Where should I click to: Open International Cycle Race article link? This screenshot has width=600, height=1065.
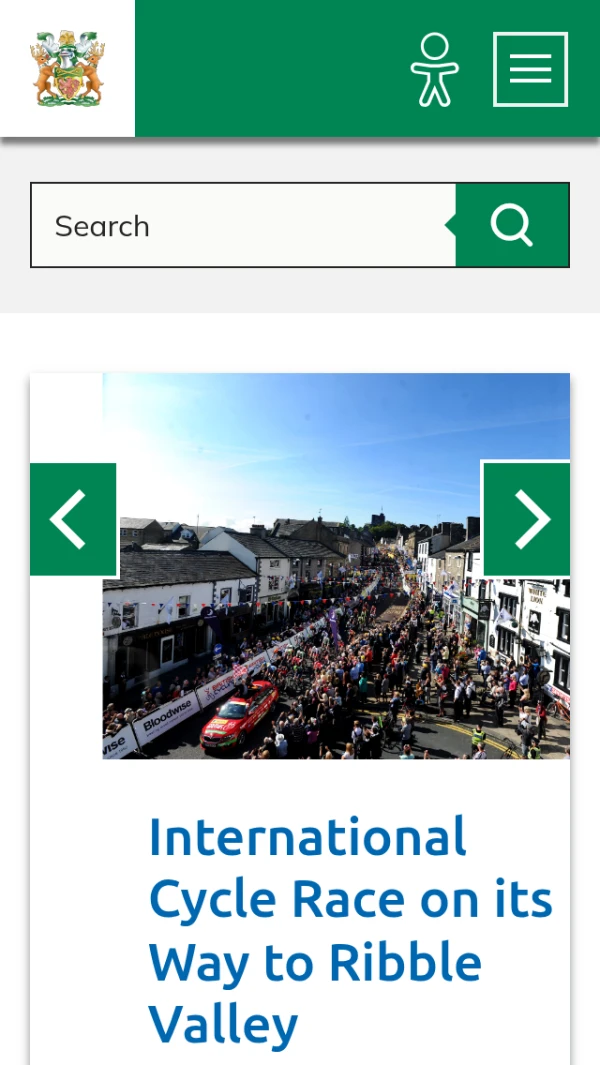[x=351, y=930]
